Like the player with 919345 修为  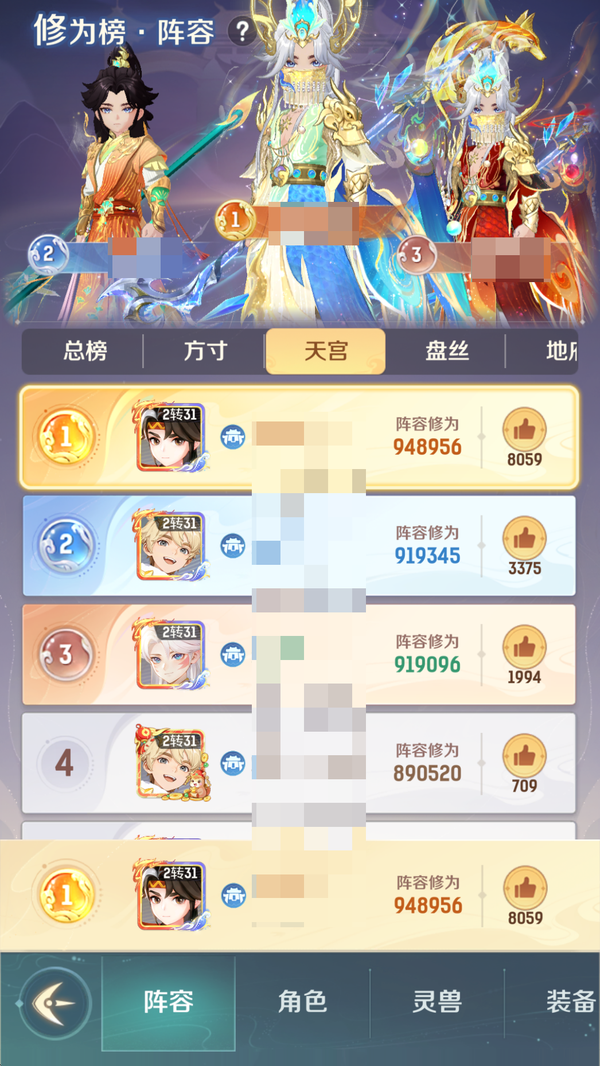pos(524,539)
